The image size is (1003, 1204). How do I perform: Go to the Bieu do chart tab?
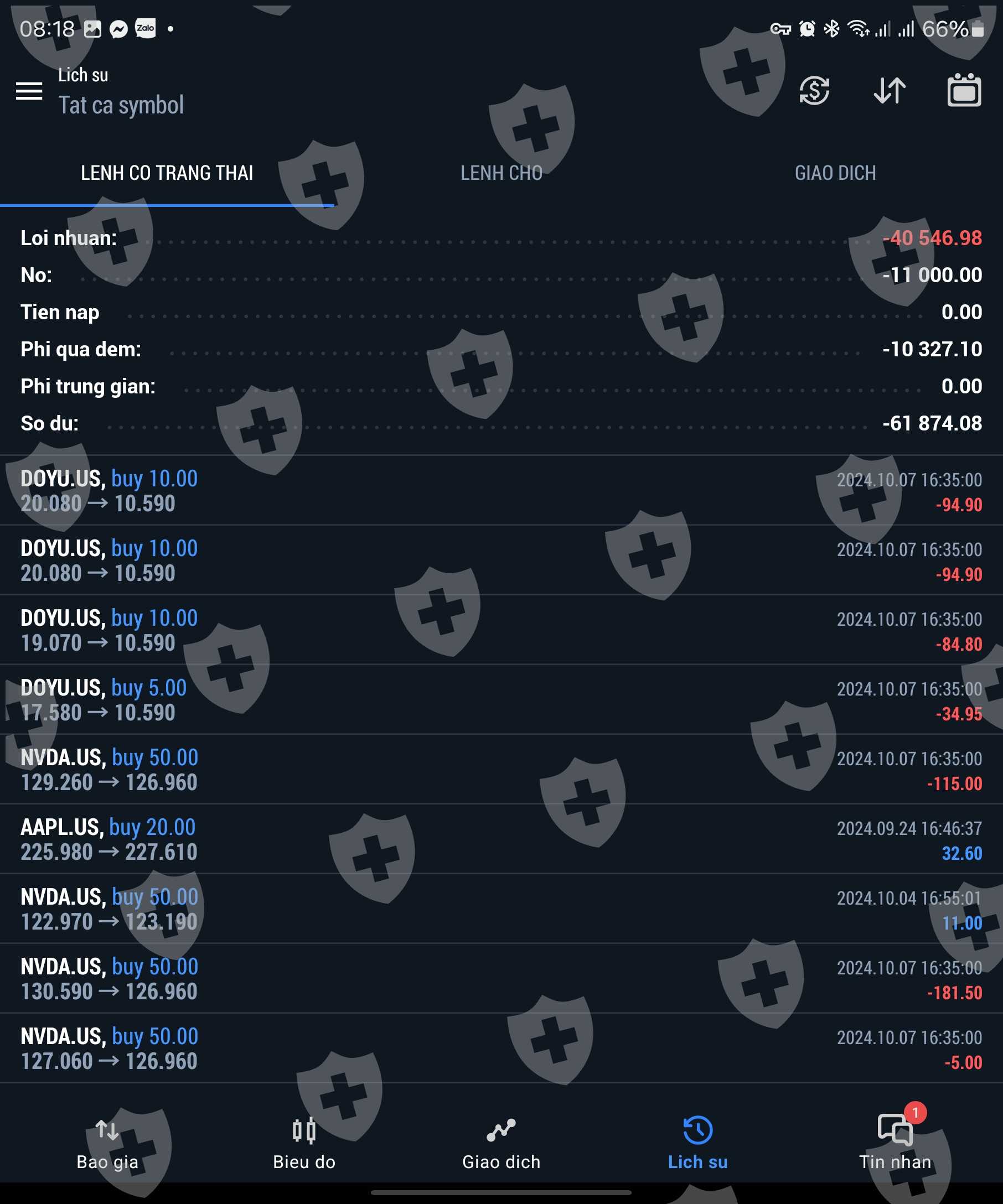tap(304, 1144)
